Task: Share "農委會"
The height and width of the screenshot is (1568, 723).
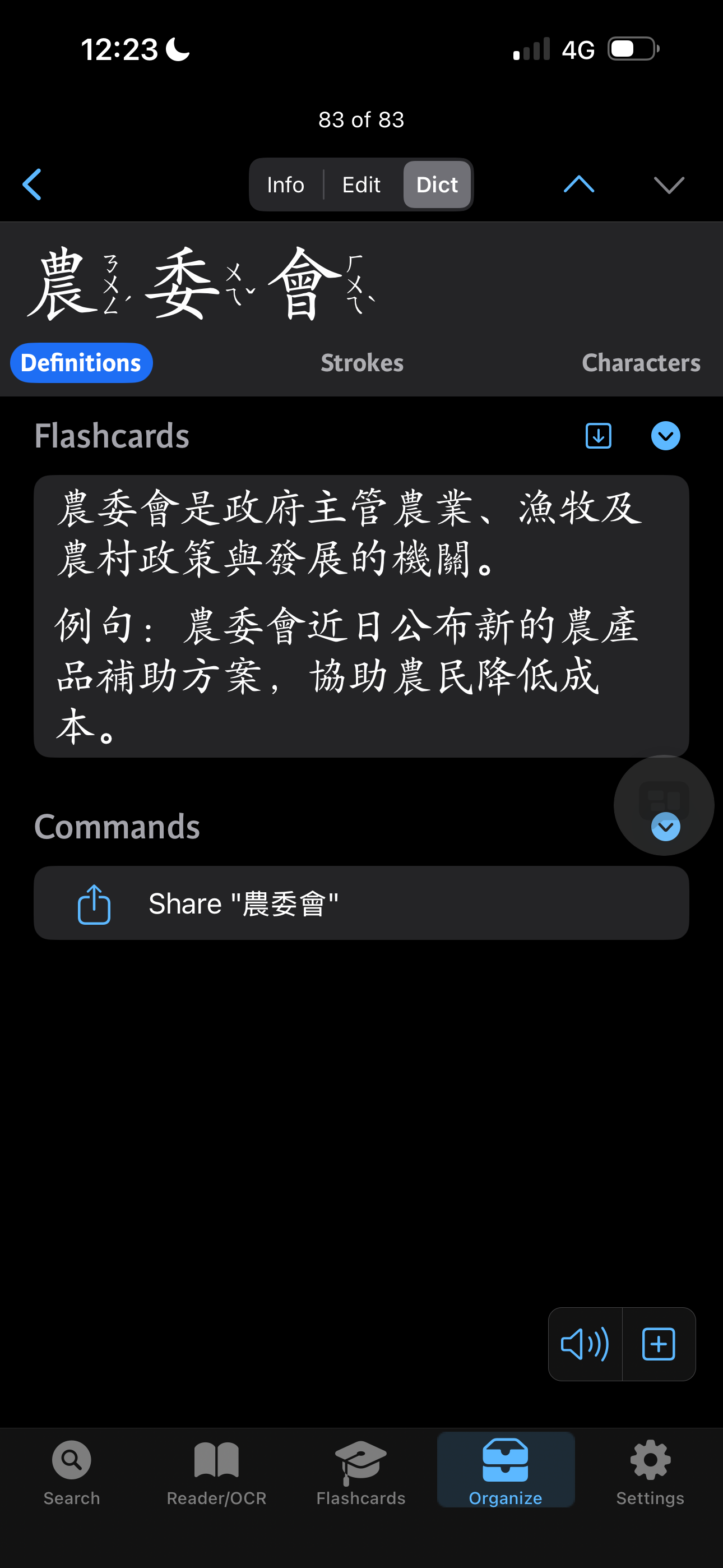Action: point(361,903)
